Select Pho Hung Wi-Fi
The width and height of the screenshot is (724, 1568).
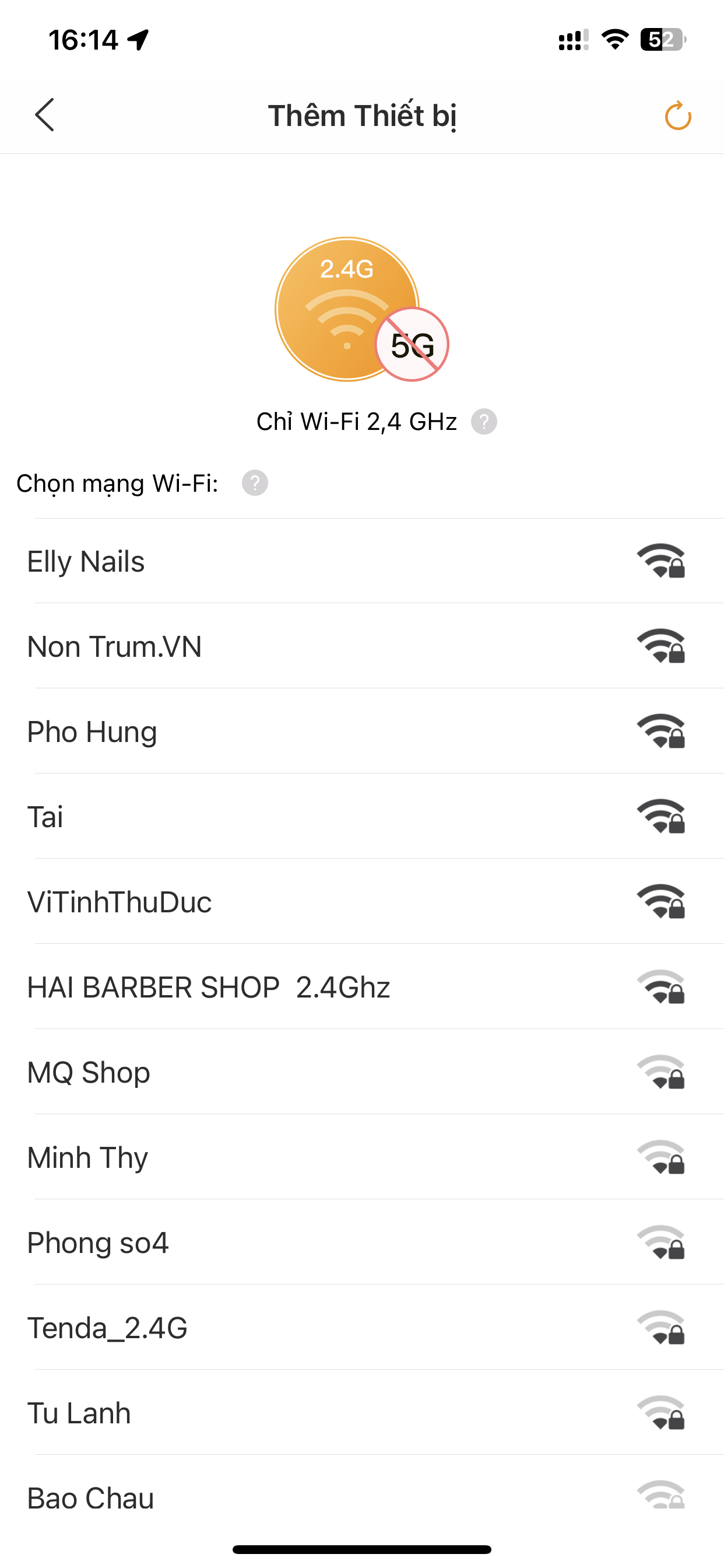[362, 731]
